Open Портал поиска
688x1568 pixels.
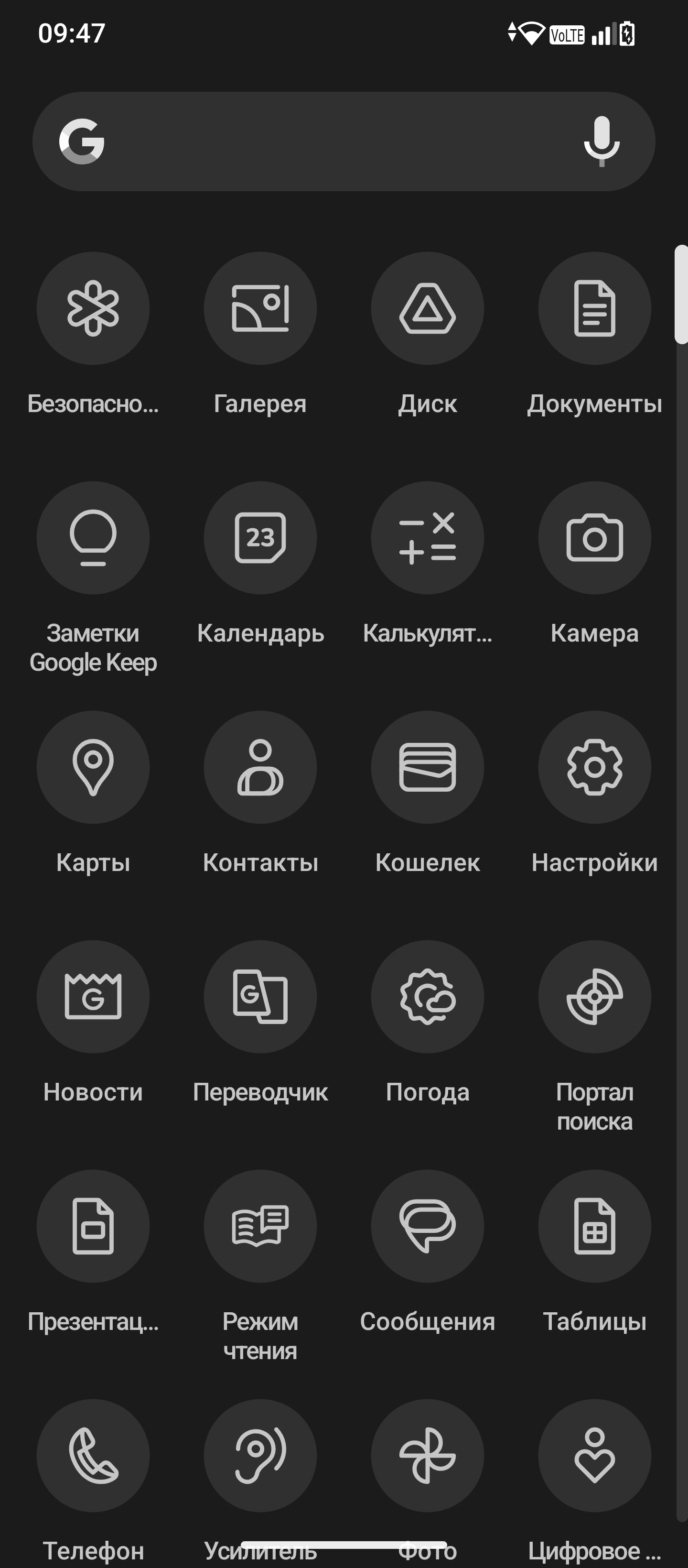(x=594, y=997)
